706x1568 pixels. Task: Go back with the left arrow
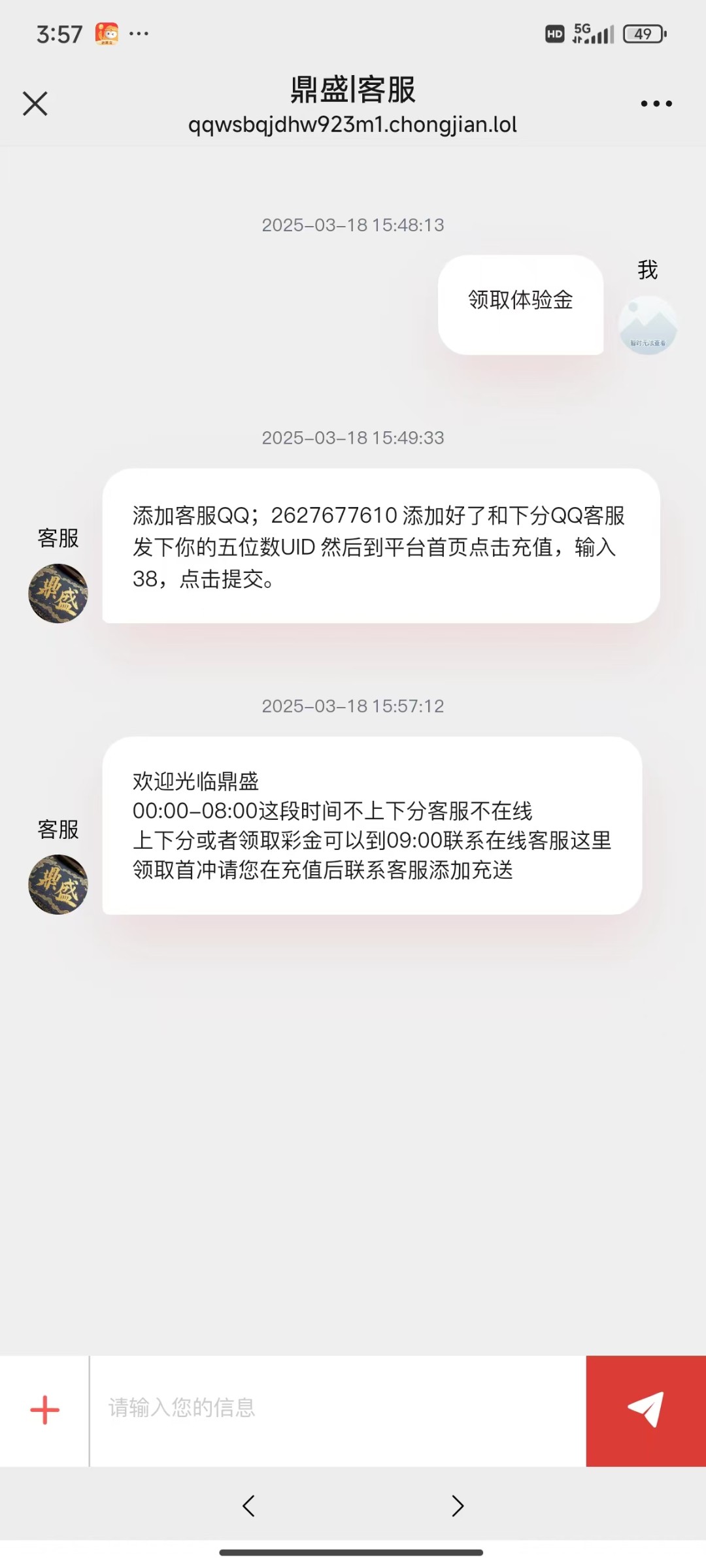248,1505
